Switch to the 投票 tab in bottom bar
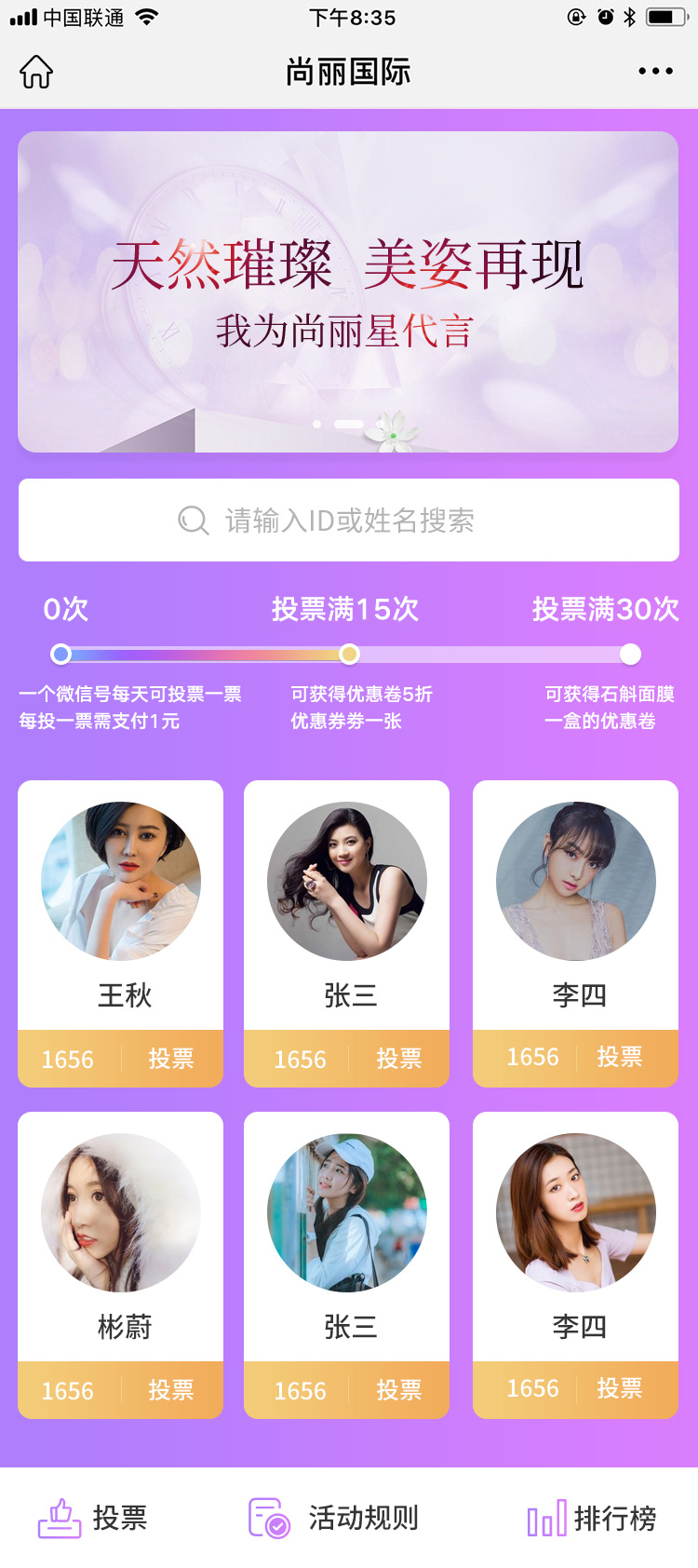698x1568 pixels. [93, 1518]
